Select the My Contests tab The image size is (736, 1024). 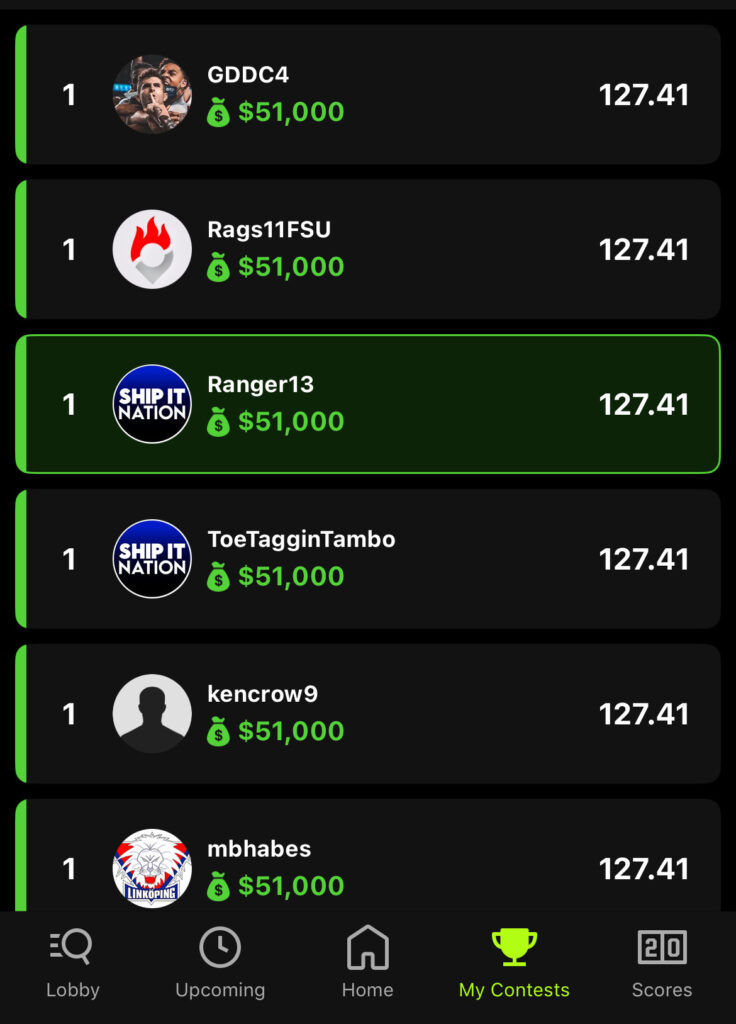click(514, 964)
